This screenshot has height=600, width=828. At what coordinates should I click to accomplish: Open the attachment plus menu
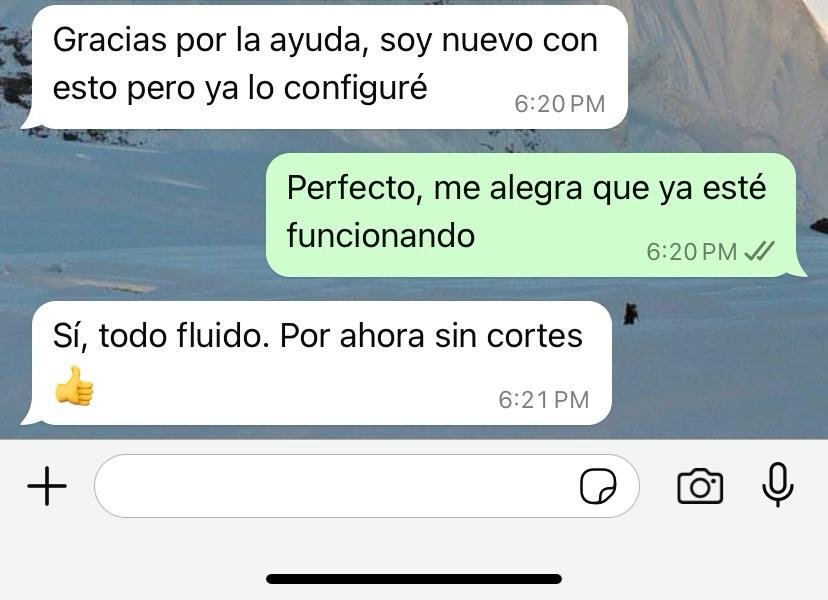pos(46,487)
